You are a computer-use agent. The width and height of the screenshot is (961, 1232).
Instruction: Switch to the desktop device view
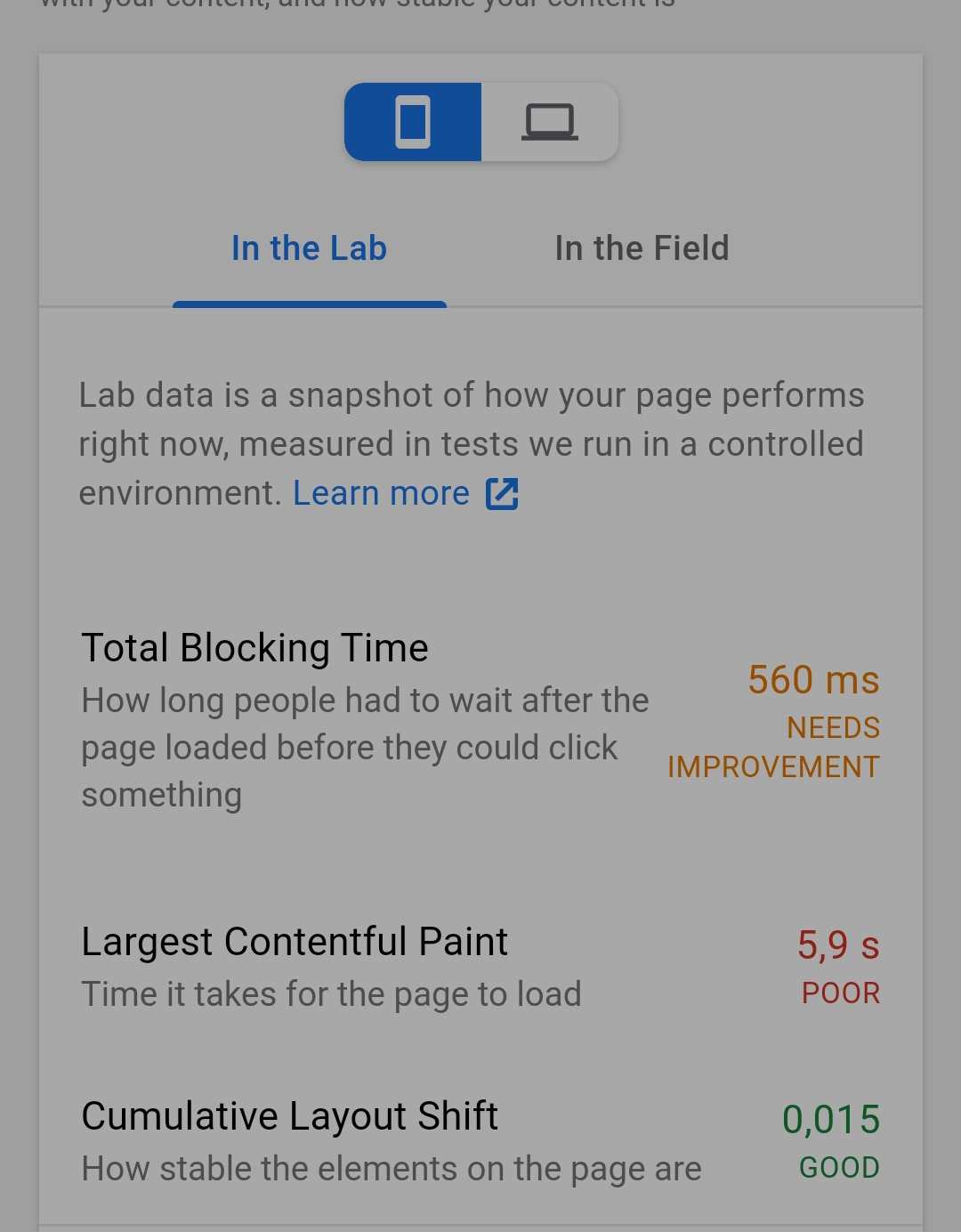pyautogui.click(x=550, y=122)
